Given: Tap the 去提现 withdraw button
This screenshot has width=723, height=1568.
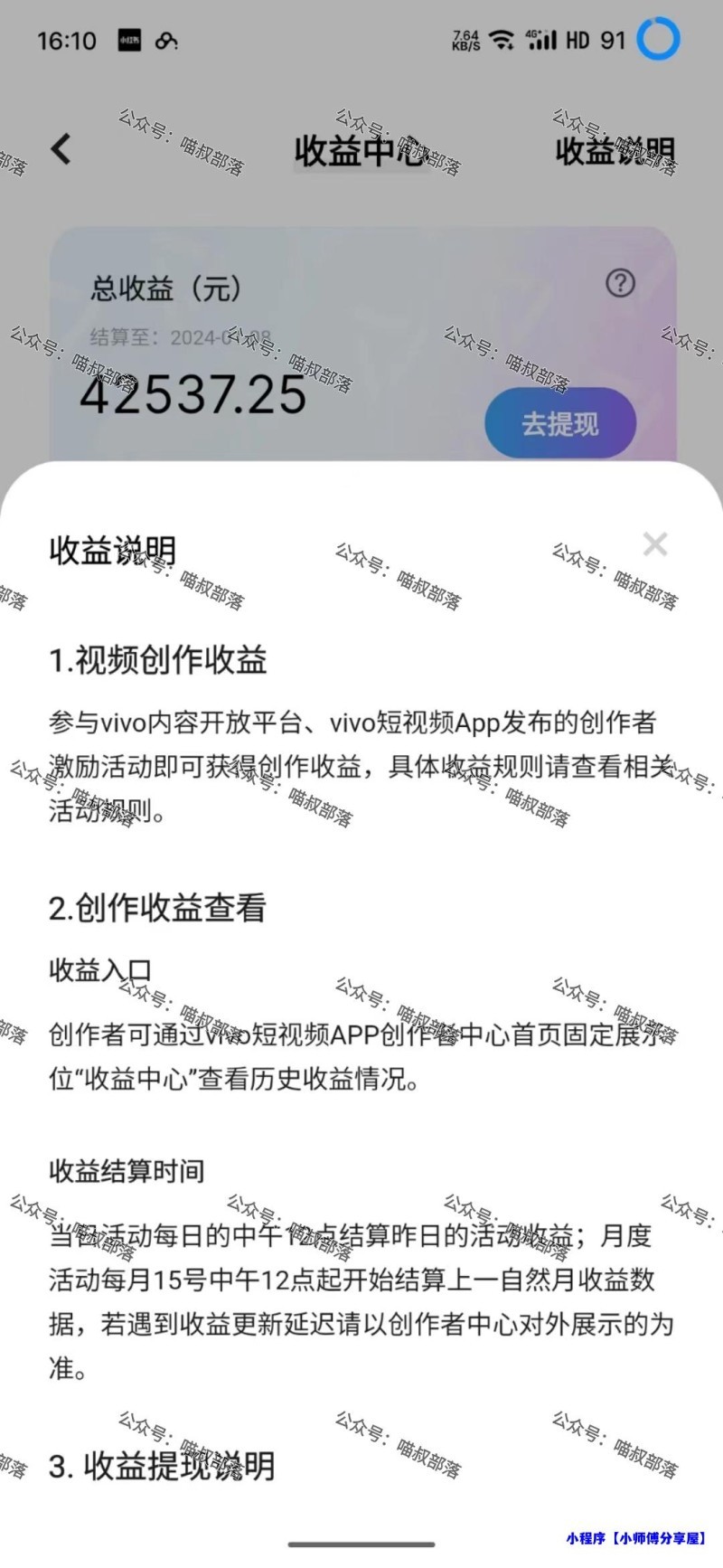Looking at the screenshot, I should pos(560,423).
